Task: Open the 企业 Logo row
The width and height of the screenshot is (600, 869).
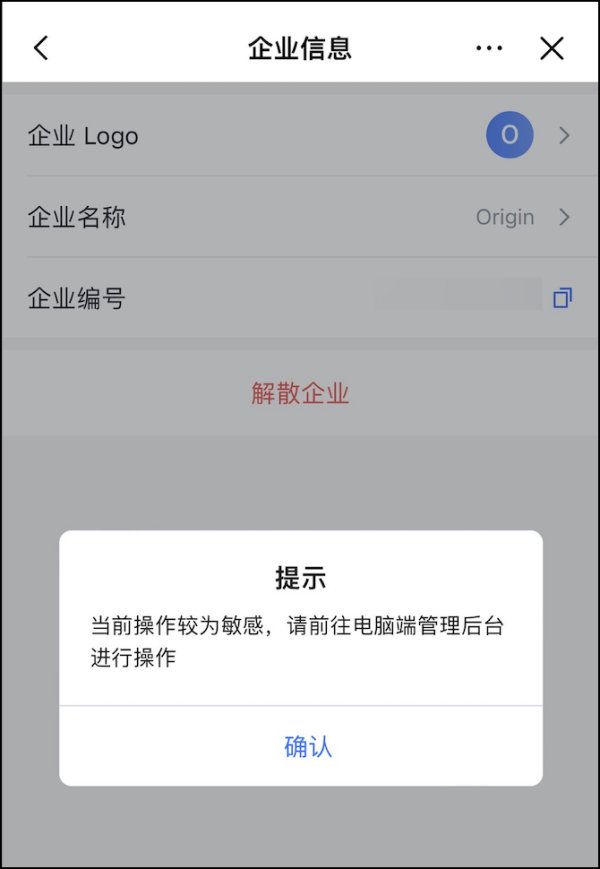Action: point(300,136)
